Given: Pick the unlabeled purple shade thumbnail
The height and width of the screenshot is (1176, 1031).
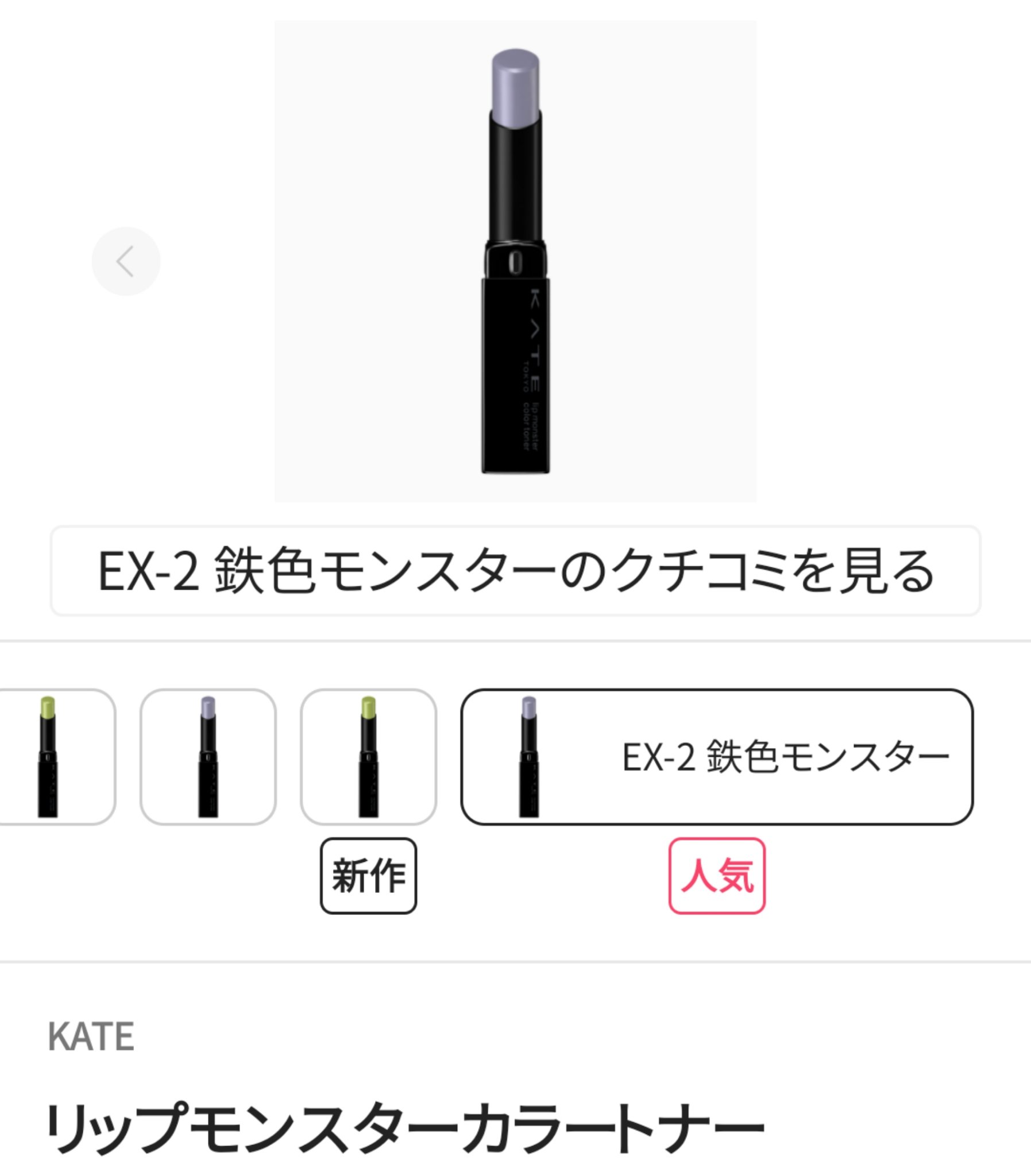Looking at the screenshot, I should tap(208, 756).
